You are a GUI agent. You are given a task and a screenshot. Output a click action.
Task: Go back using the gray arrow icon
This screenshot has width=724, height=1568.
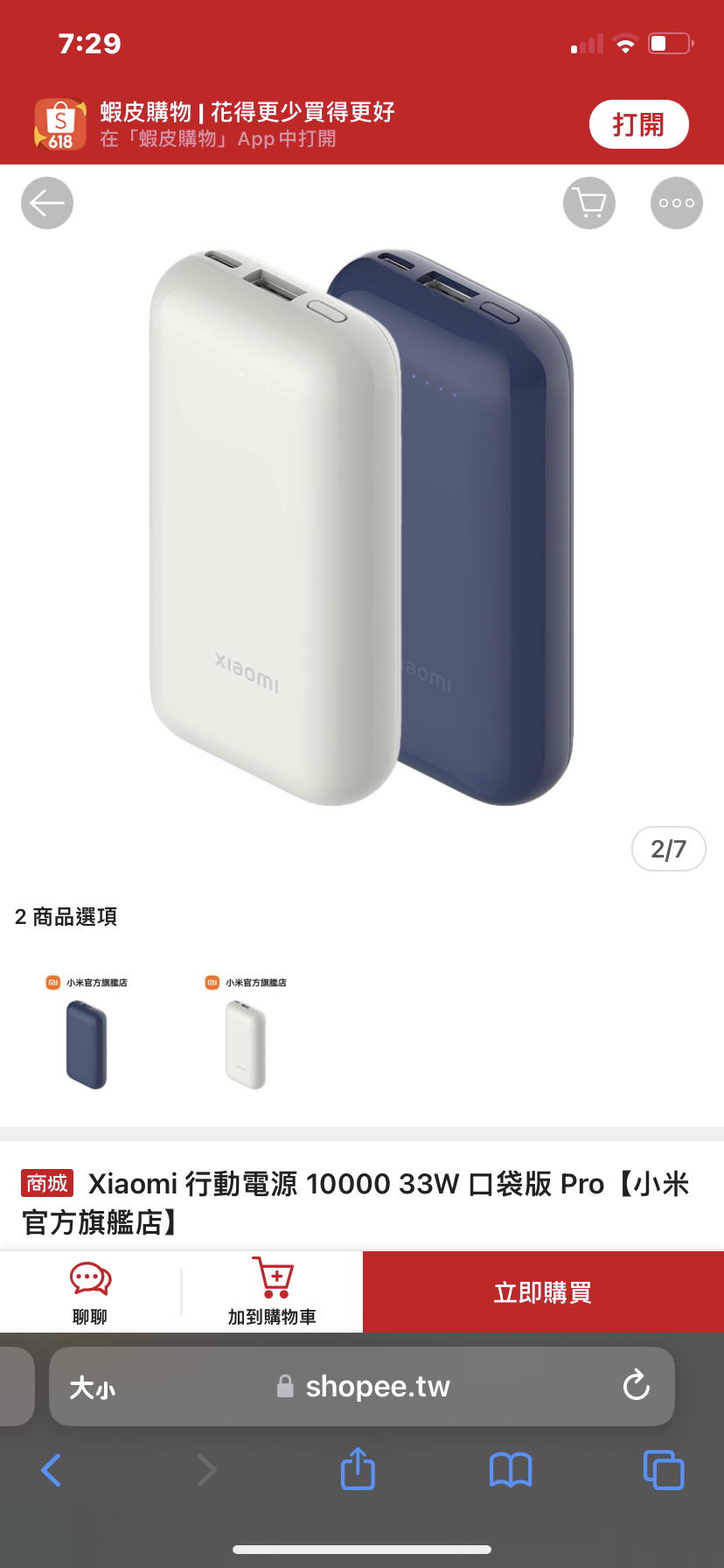47,203
